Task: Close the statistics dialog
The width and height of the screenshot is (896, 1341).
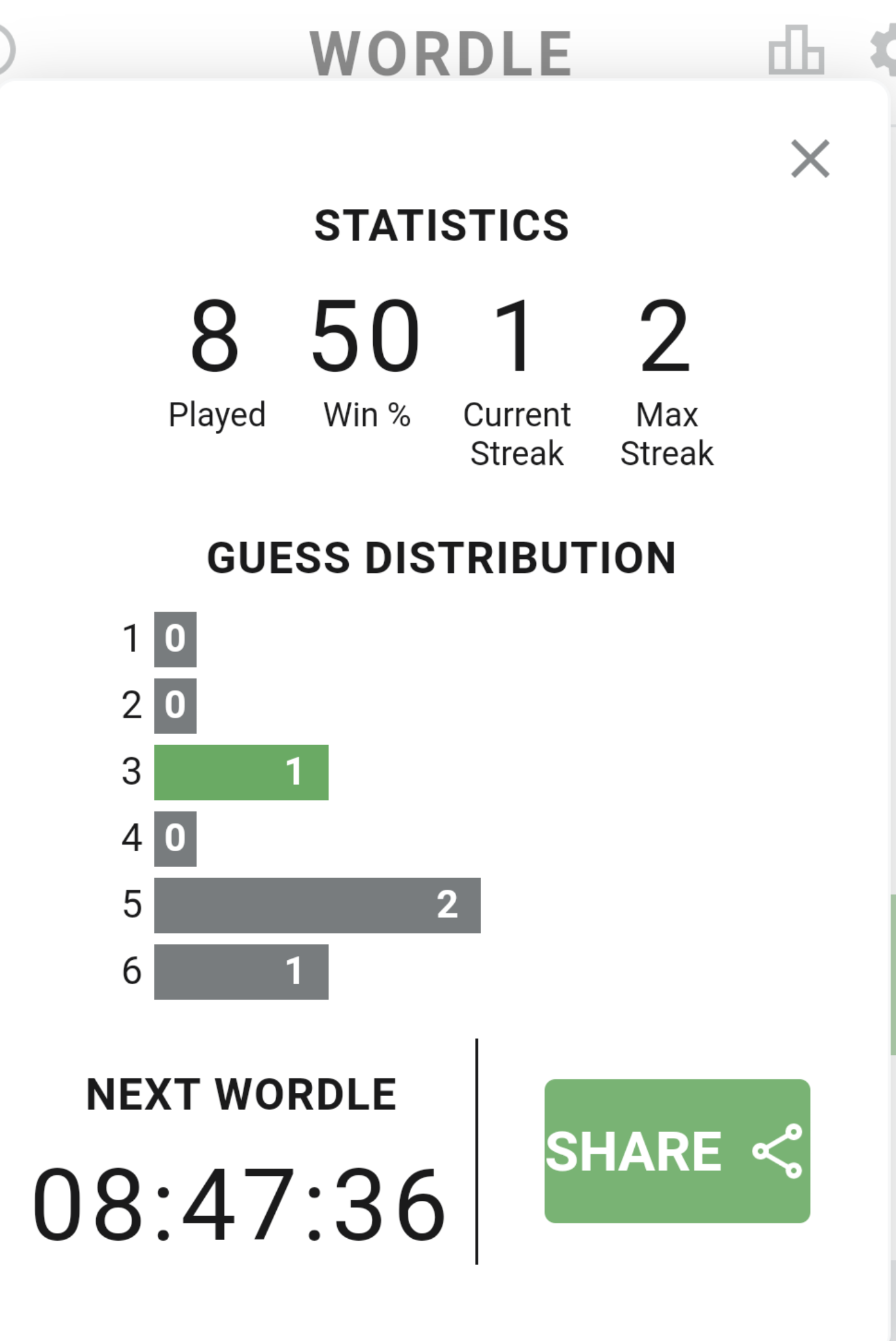Action: (x=810, y=158)
